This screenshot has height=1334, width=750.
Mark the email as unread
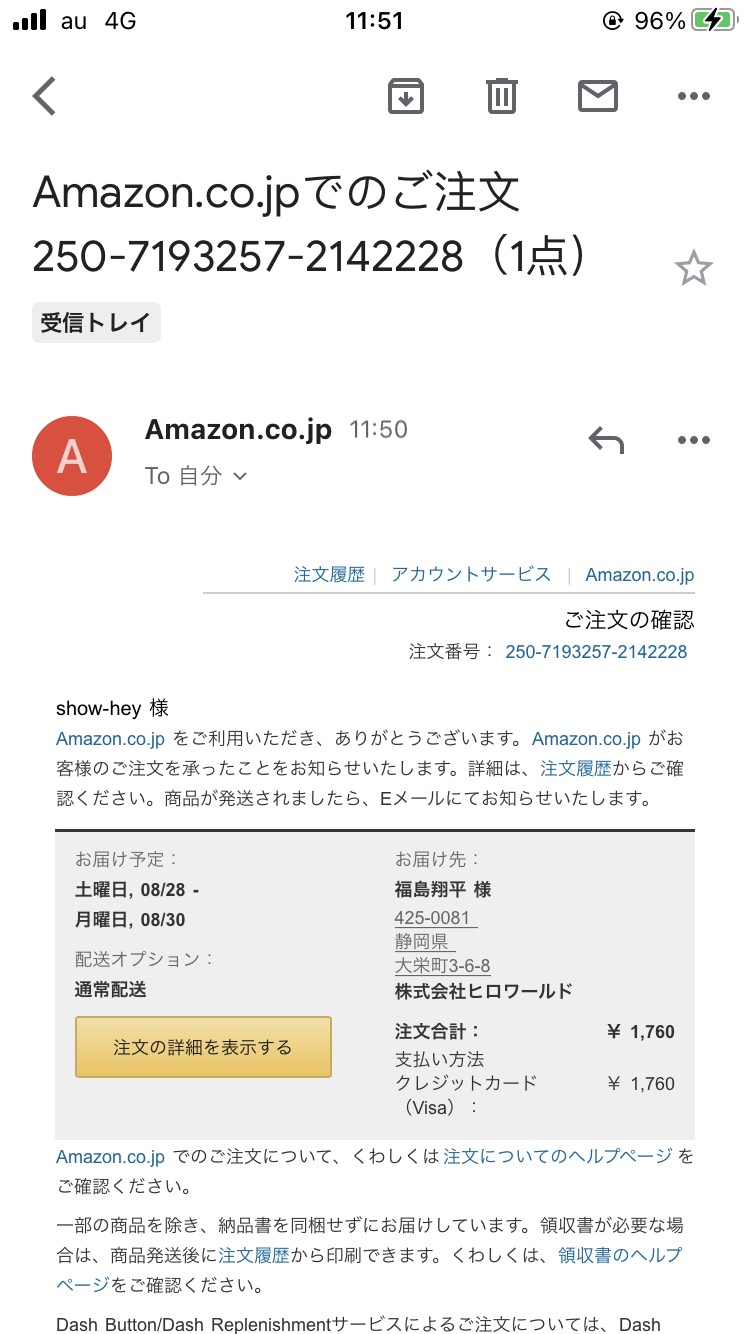(x=598, y=96)
